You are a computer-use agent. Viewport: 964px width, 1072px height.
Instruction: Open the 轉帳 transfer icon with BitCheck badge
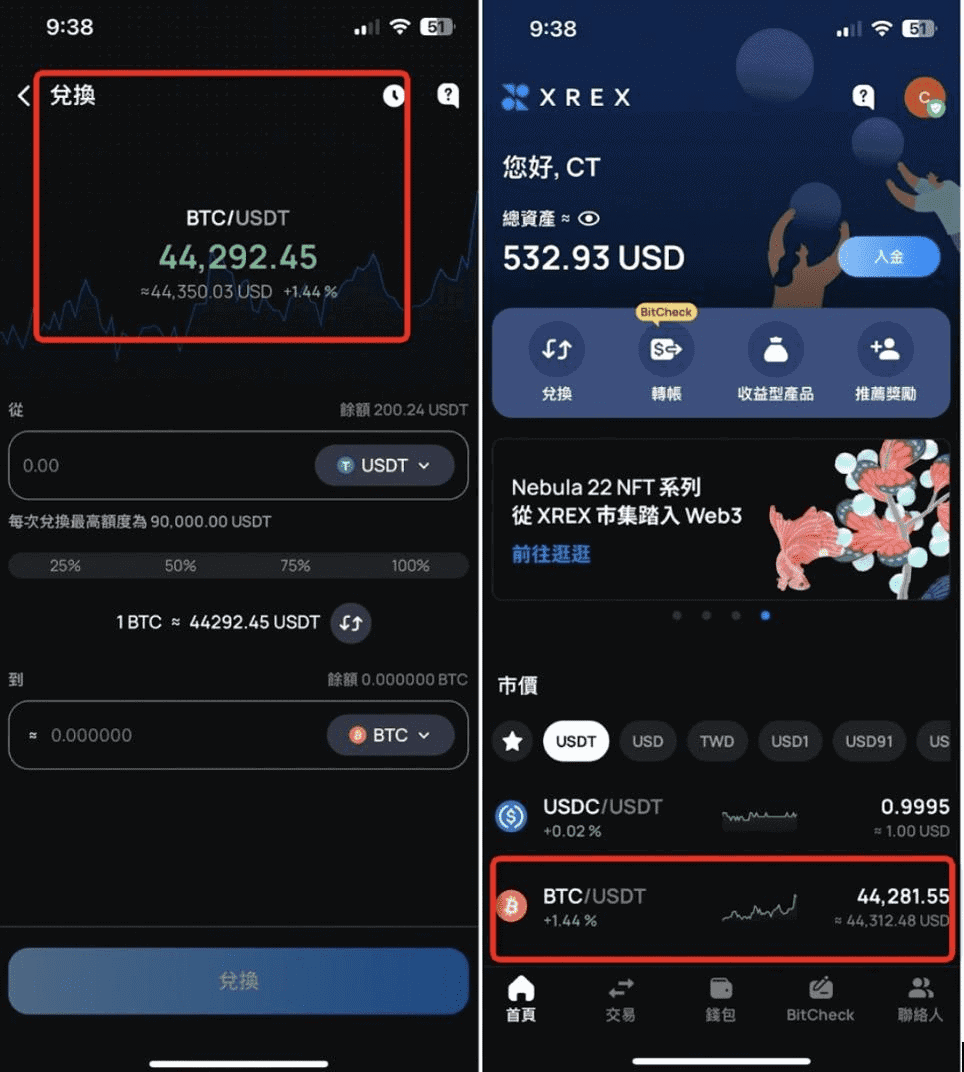(665, 349)
